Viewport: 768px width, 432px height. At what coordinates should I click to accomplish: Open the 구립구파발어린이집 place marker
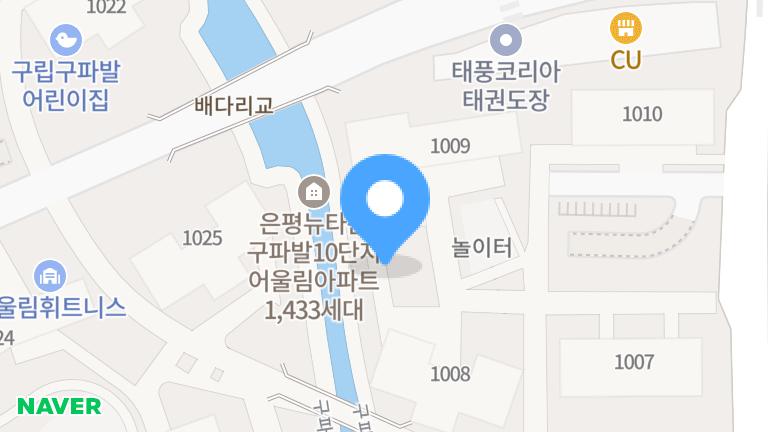pos(66,40)
